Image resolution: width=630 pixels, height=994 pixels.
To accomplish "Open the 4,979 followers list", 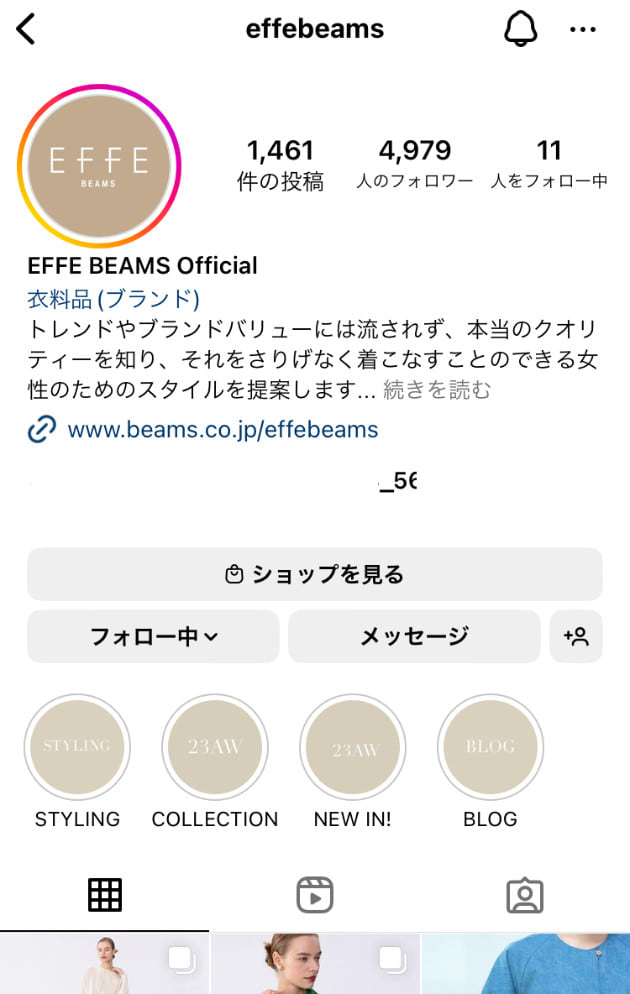I will click(414, 165).
